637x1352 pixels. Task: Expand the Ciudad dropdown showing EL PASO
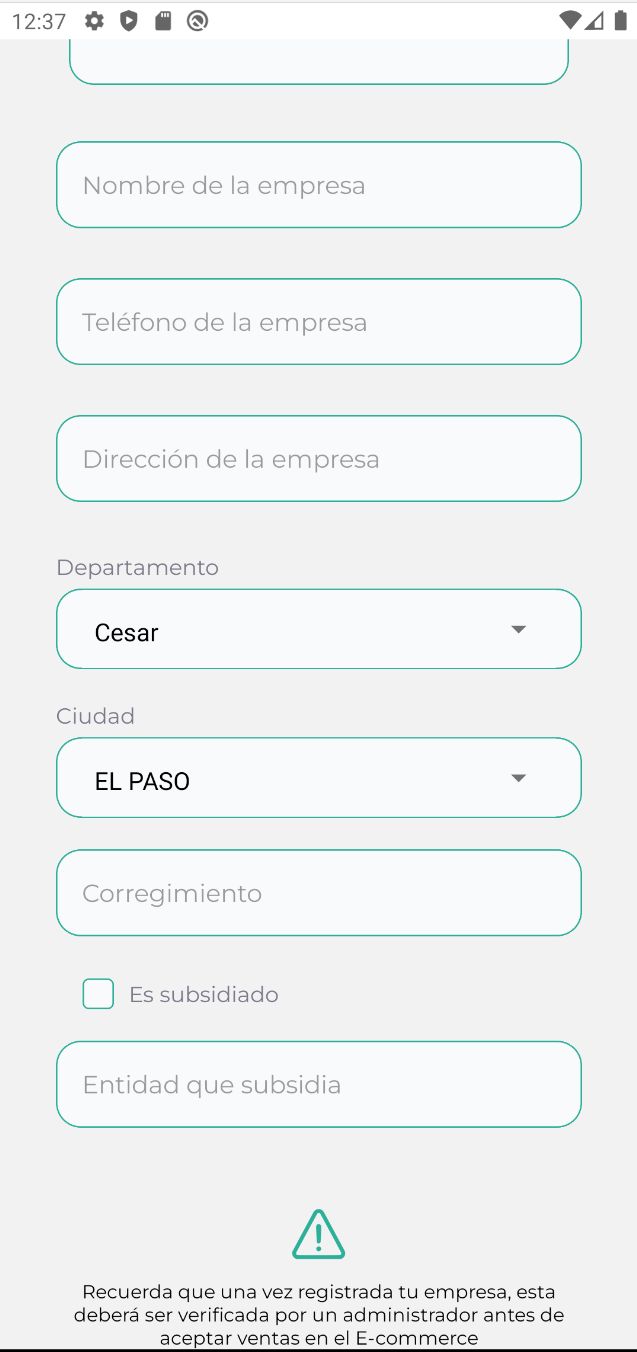point(318,779)
